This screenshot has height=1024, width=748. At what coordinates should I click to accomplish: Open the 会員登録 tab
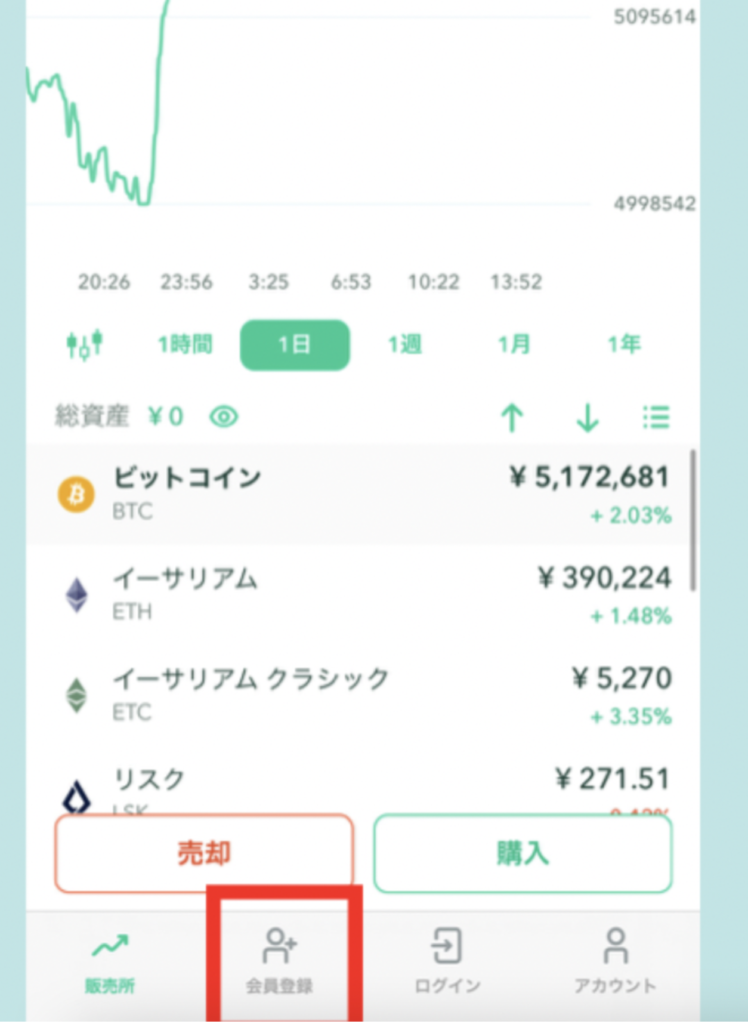pyautogui.click(x=279, y=960)
